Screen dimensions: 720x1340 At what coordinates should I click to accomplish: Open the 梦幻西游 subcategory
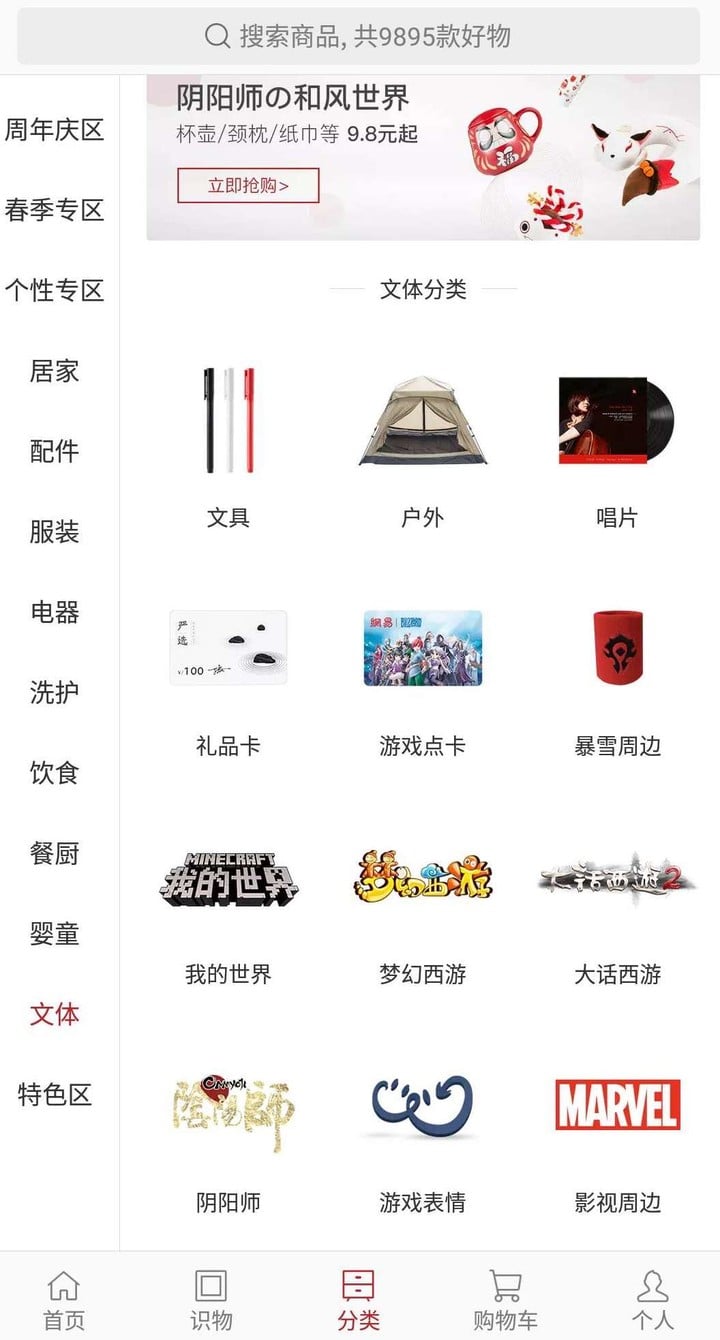[x=422, y=901]
